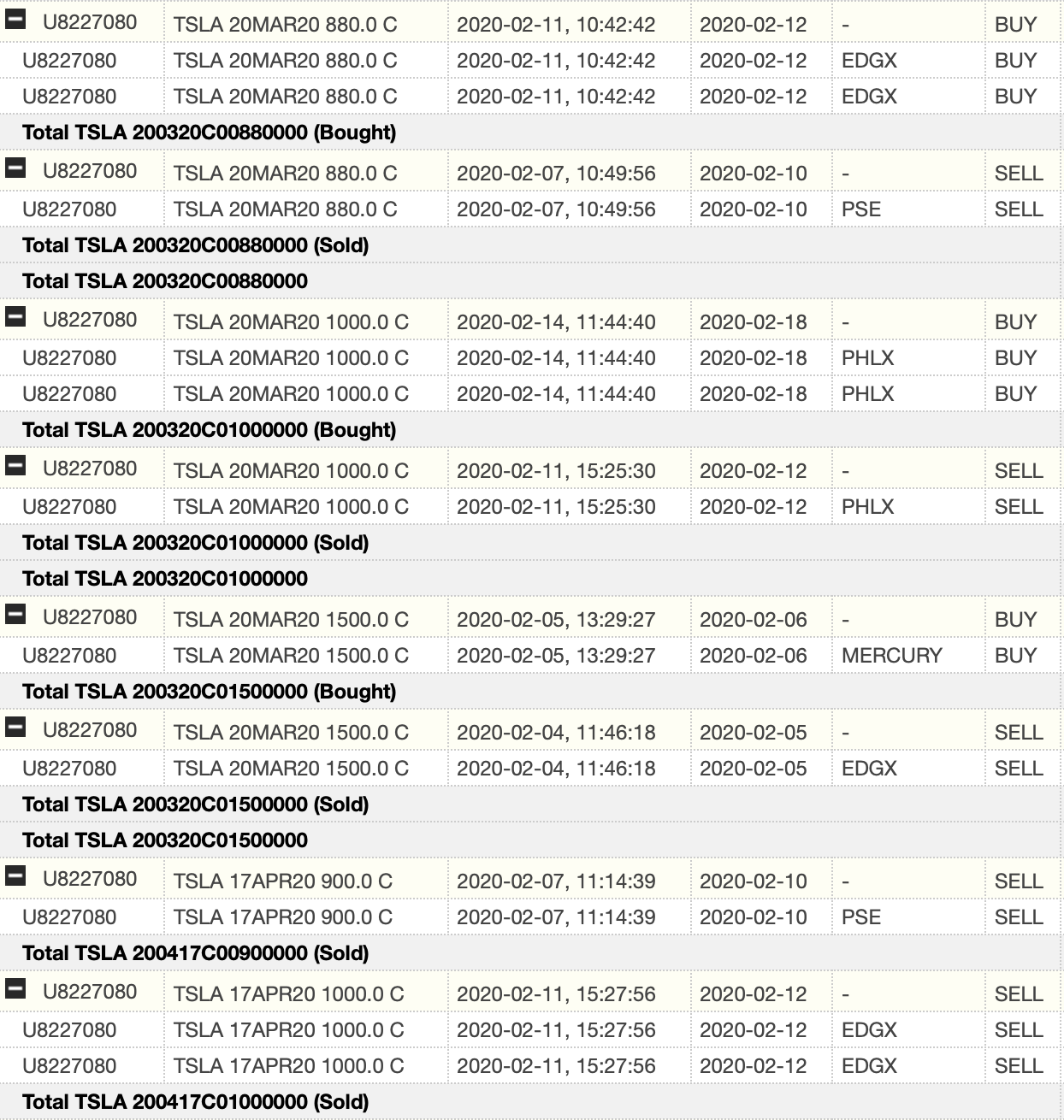
Task: Collapse the TSLA 20MAR20 880.0 C SELL group
Action: 15,168
